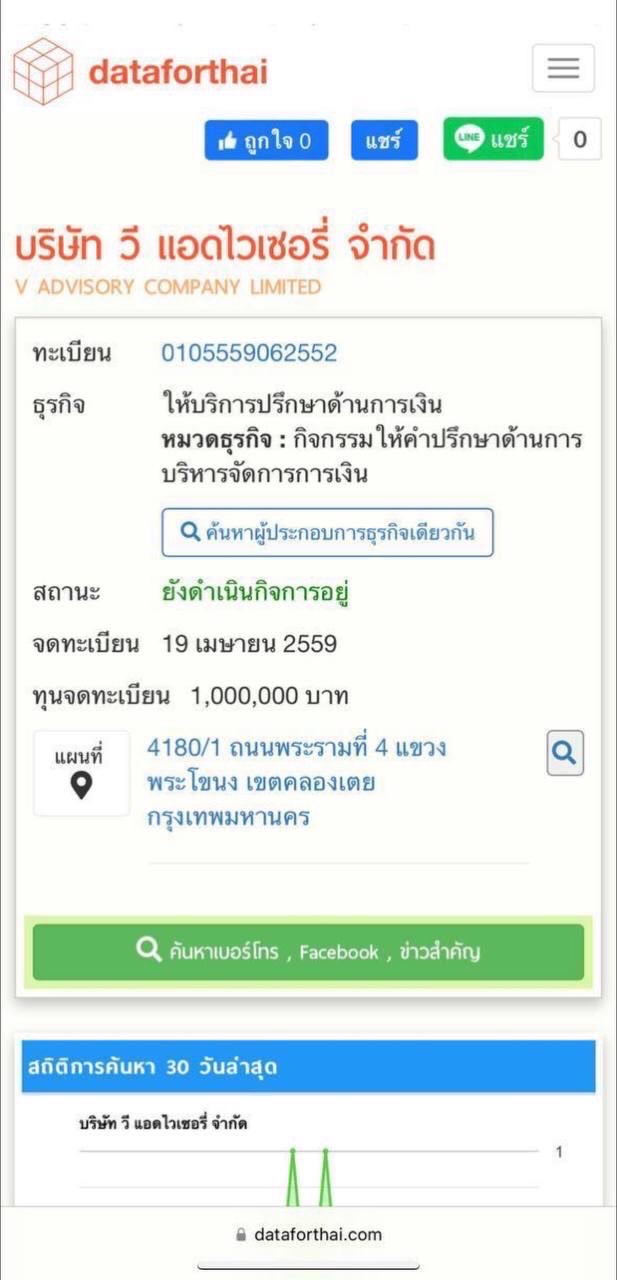Open the แผนที่ map pin button
The height and width of the screenshot is (1280, 617).
click(81, 773)
